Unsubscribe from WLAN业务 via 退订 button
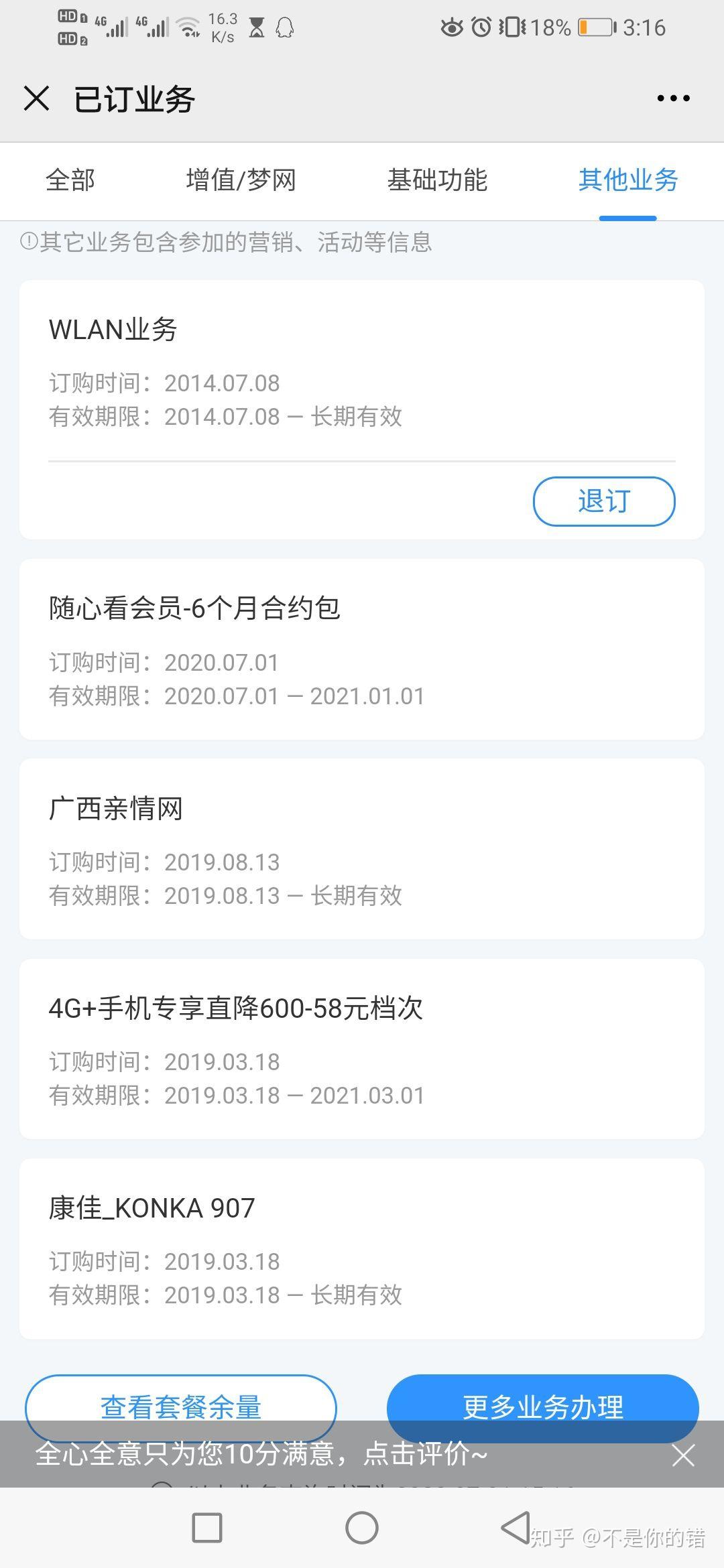This screenshot has width=724, height=1568. 603,501
